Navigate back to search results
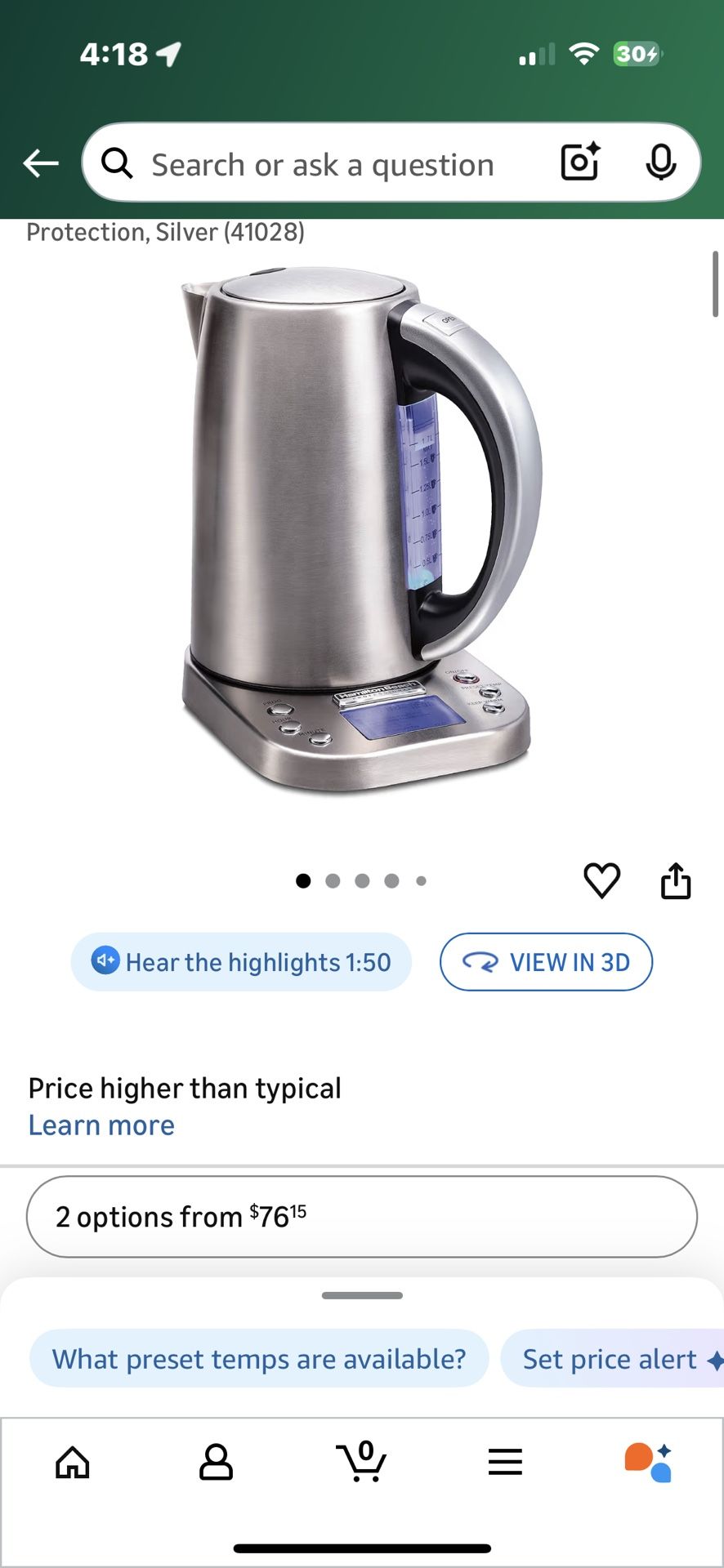Image resolution: width=724 pixels, height=1568 pixels. coord(39,163)
